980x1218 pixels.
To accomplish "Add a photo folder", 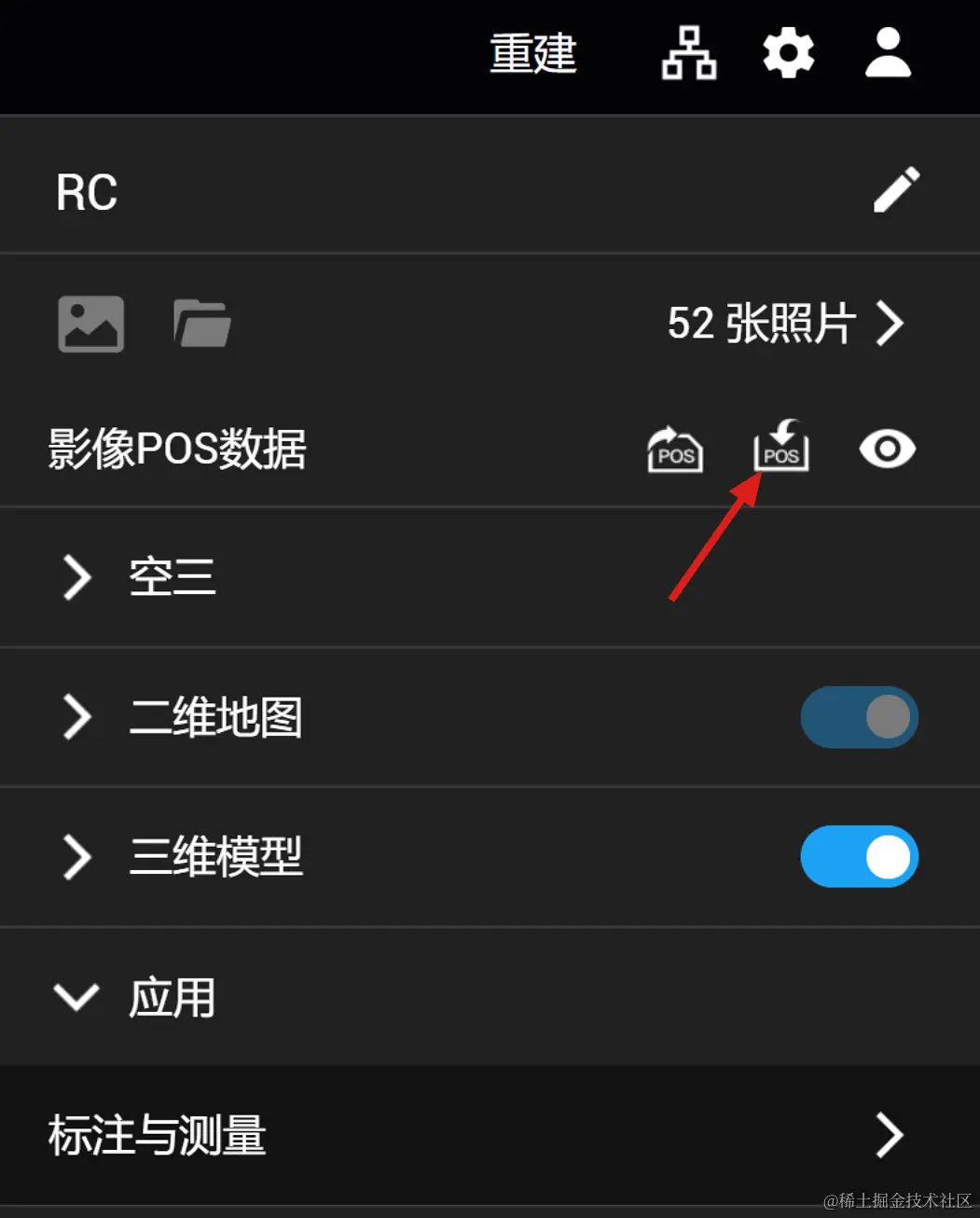I will [x=202, y=324].
